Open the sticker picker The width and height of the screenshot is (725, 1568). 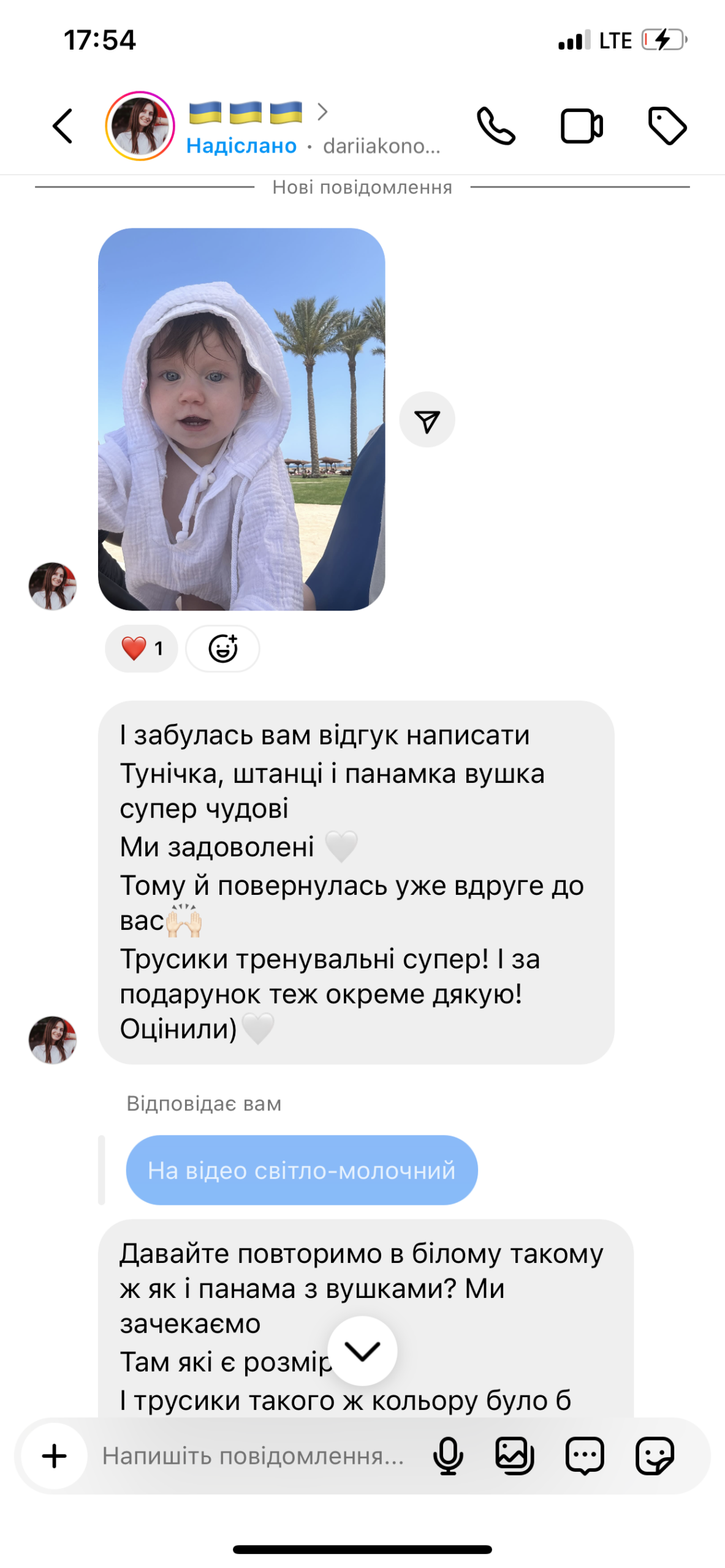655,1456
